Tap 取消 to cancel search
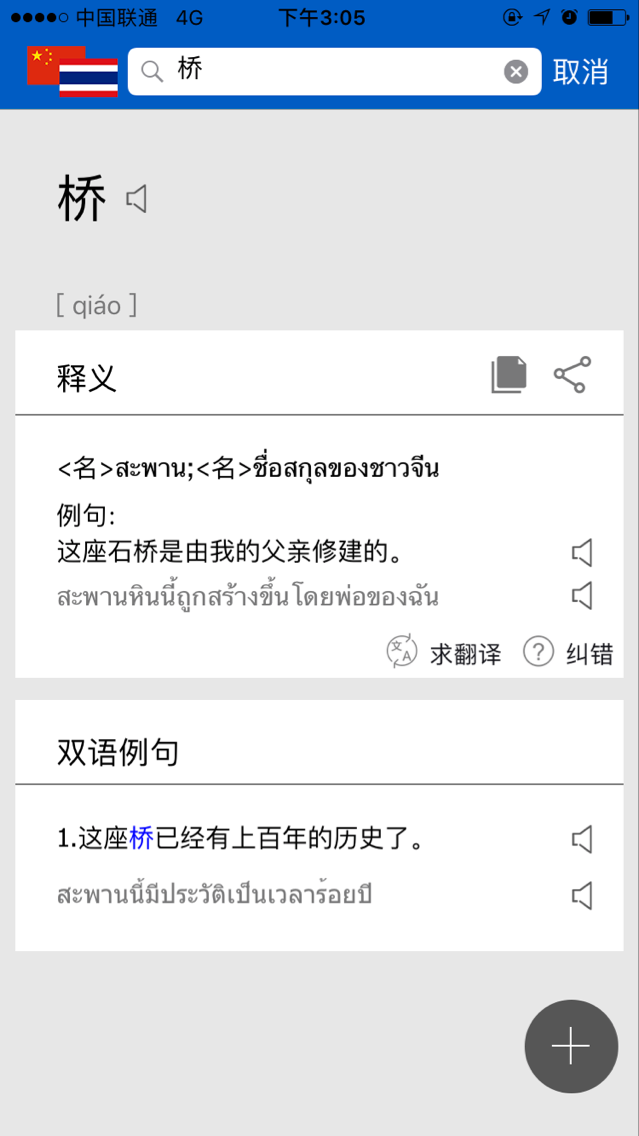 pos(580,71)
